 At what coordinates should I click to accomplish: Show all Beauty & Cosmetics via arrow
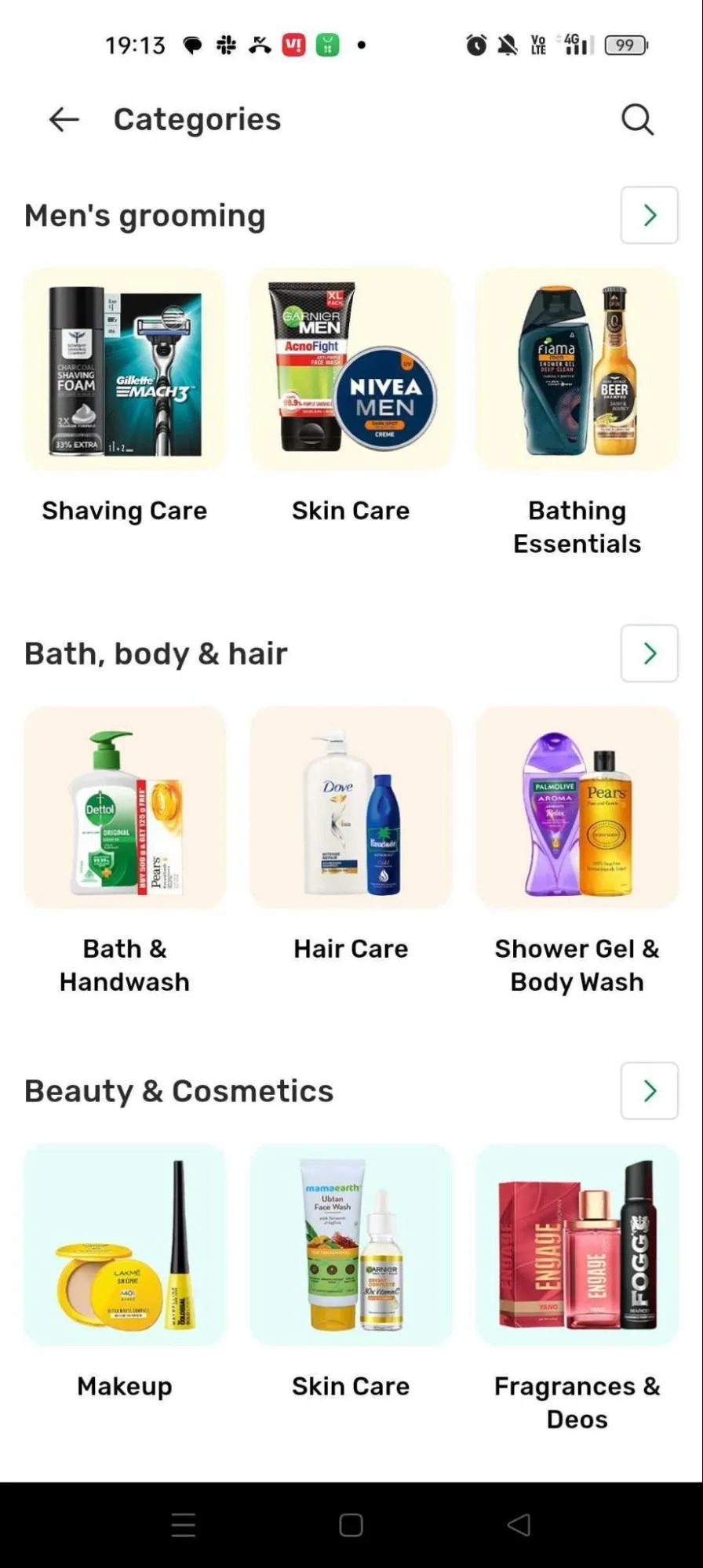(x=649, y=1090)
